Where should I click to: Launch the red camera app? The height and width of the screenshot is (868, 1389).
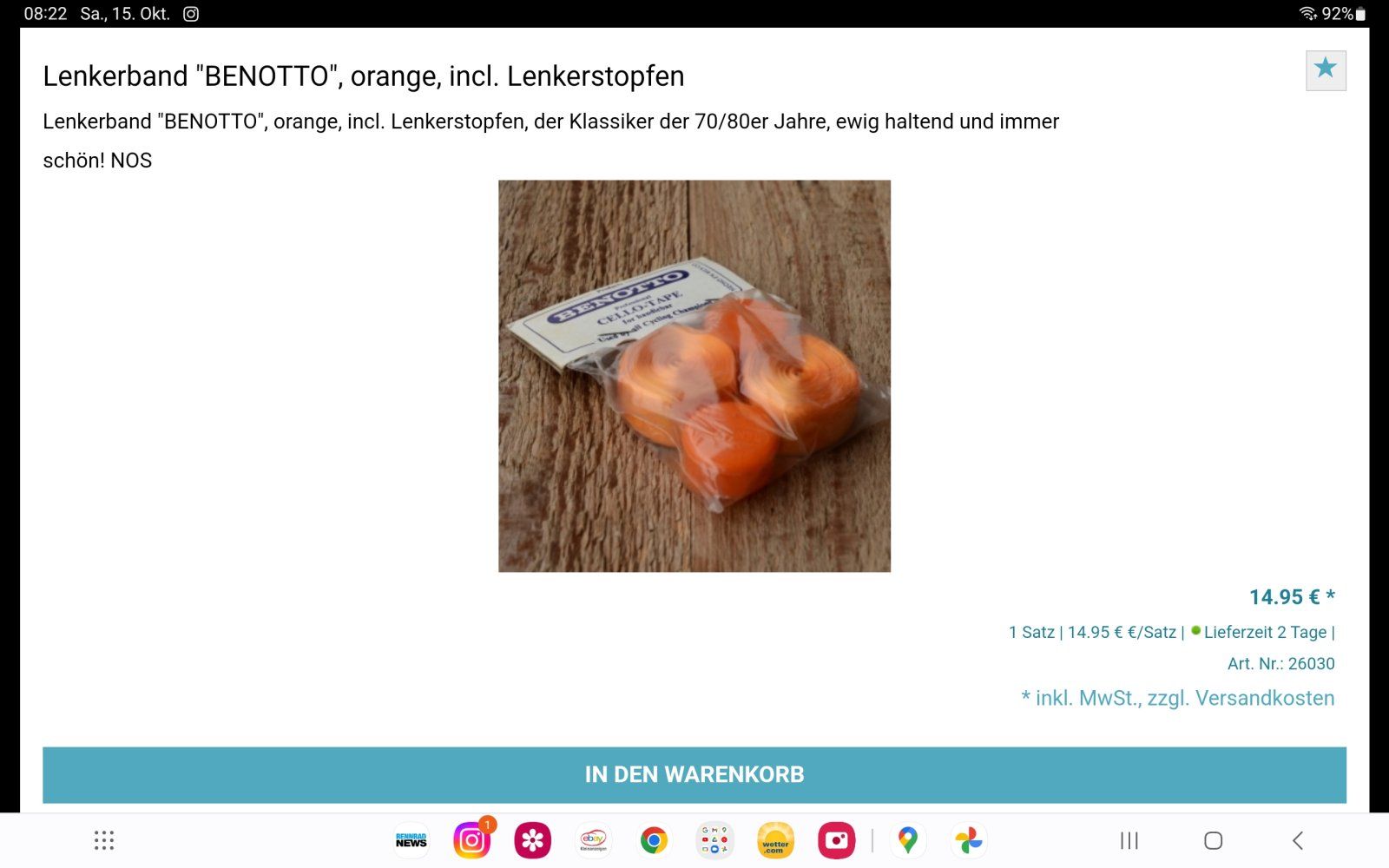tap(836, 840)
